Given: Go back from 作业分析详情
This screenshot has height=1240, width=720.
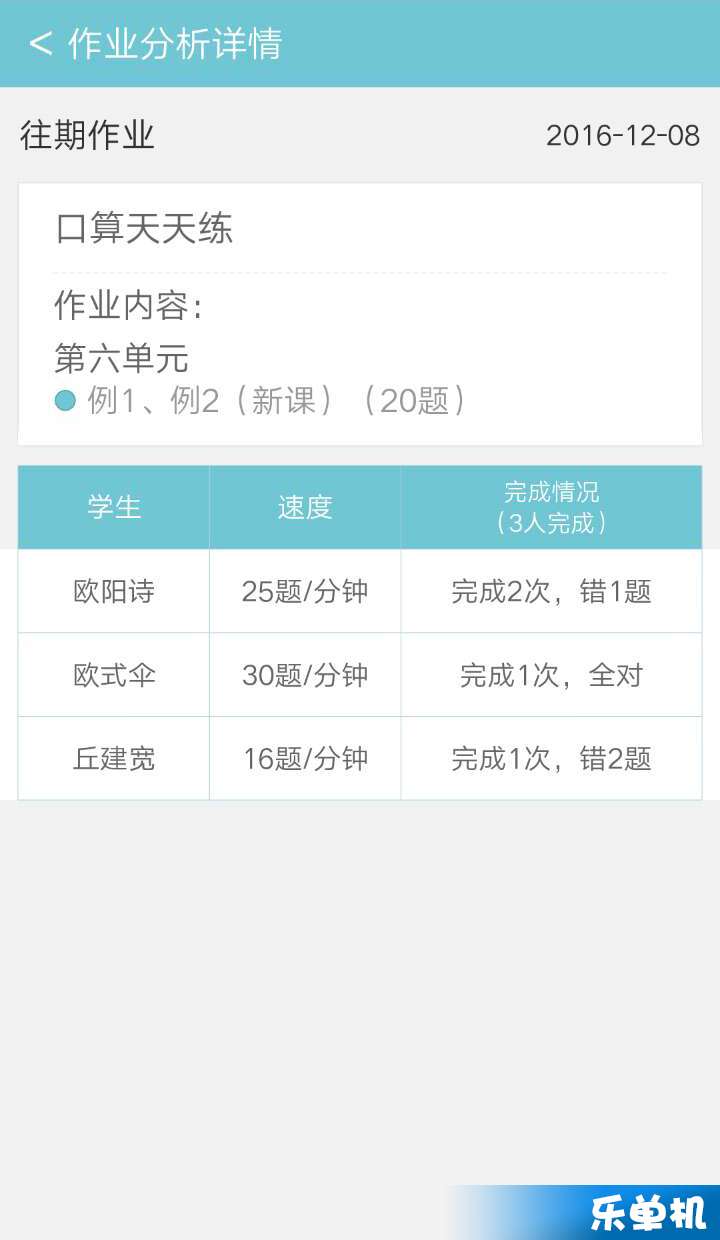Looking at the screenshot, I should tap(40, 44).
